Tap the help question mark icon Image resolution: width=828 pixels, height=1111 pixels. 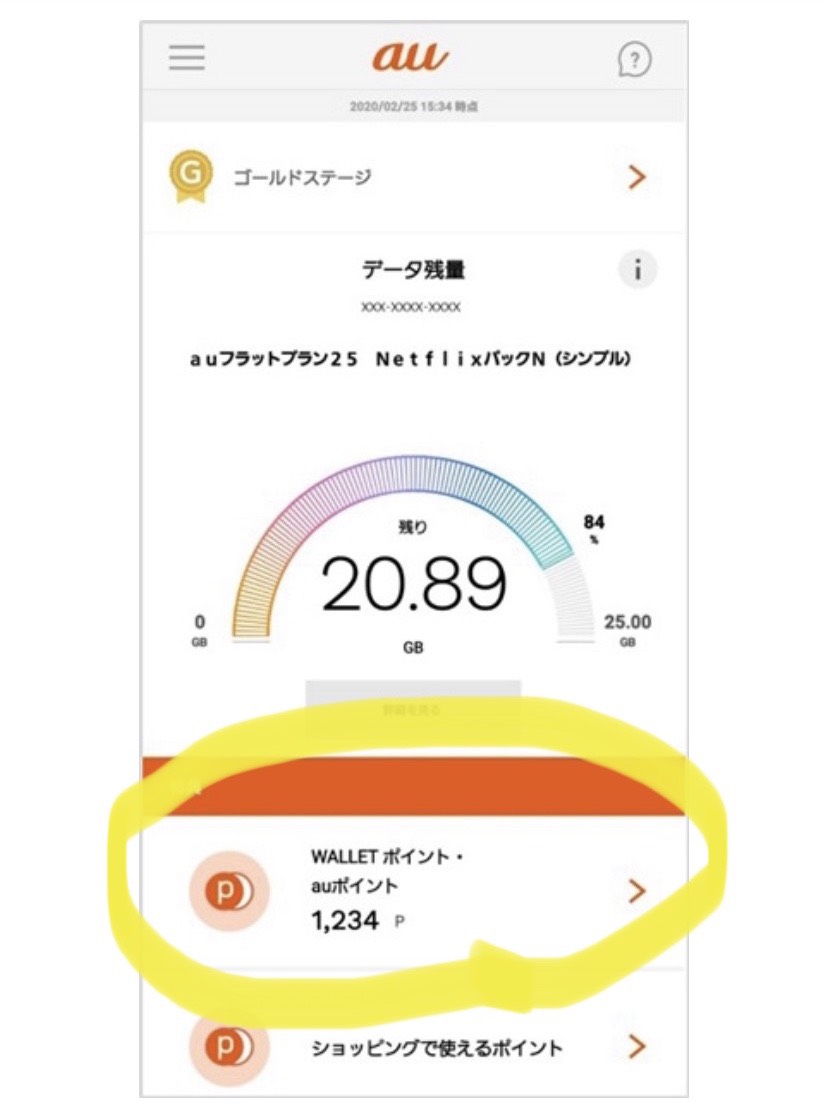(x=636, y=57)
